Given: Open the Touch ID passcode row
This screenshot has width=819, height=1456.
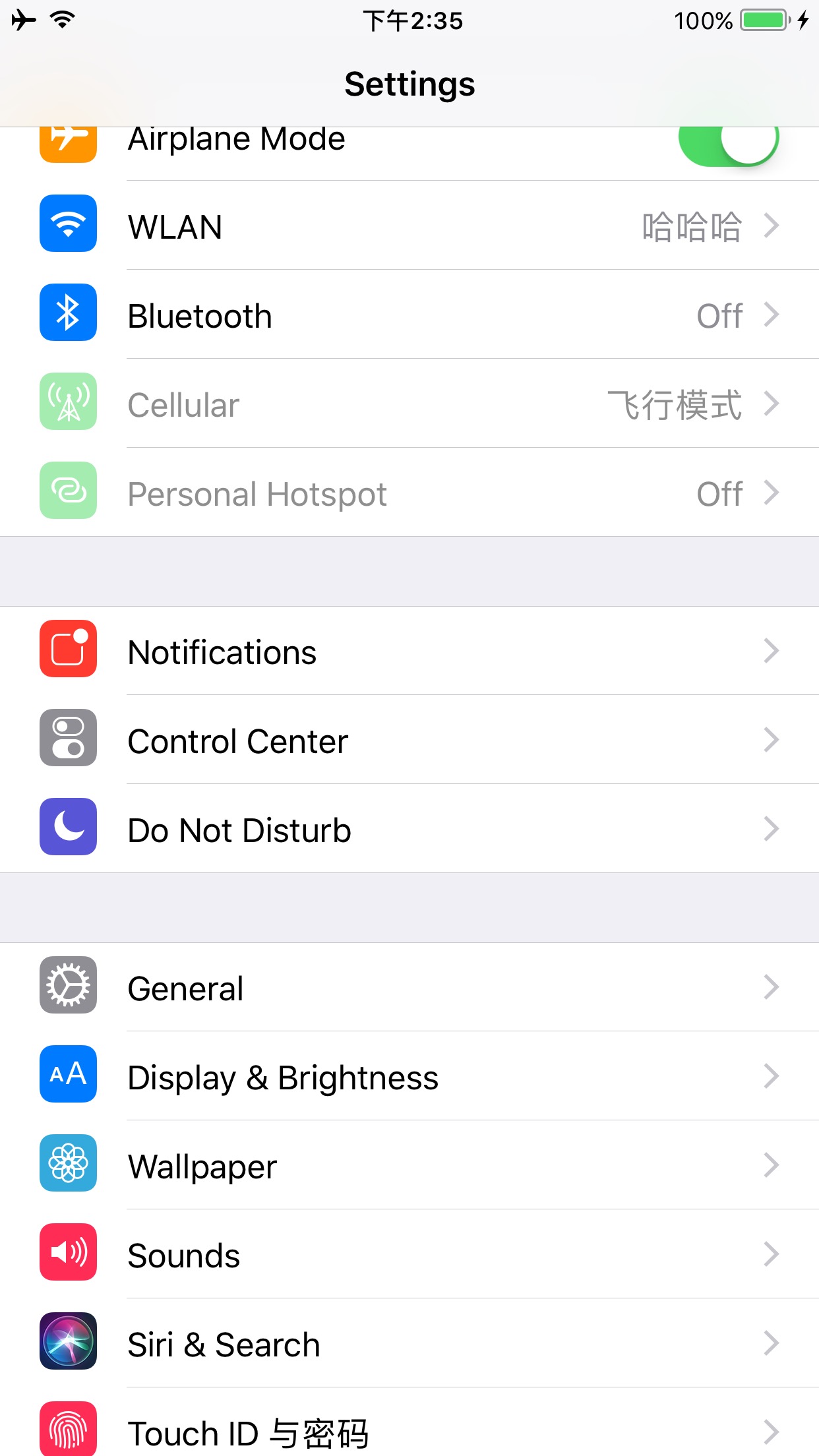Looking at the screenshot, I should (409, 1422).
